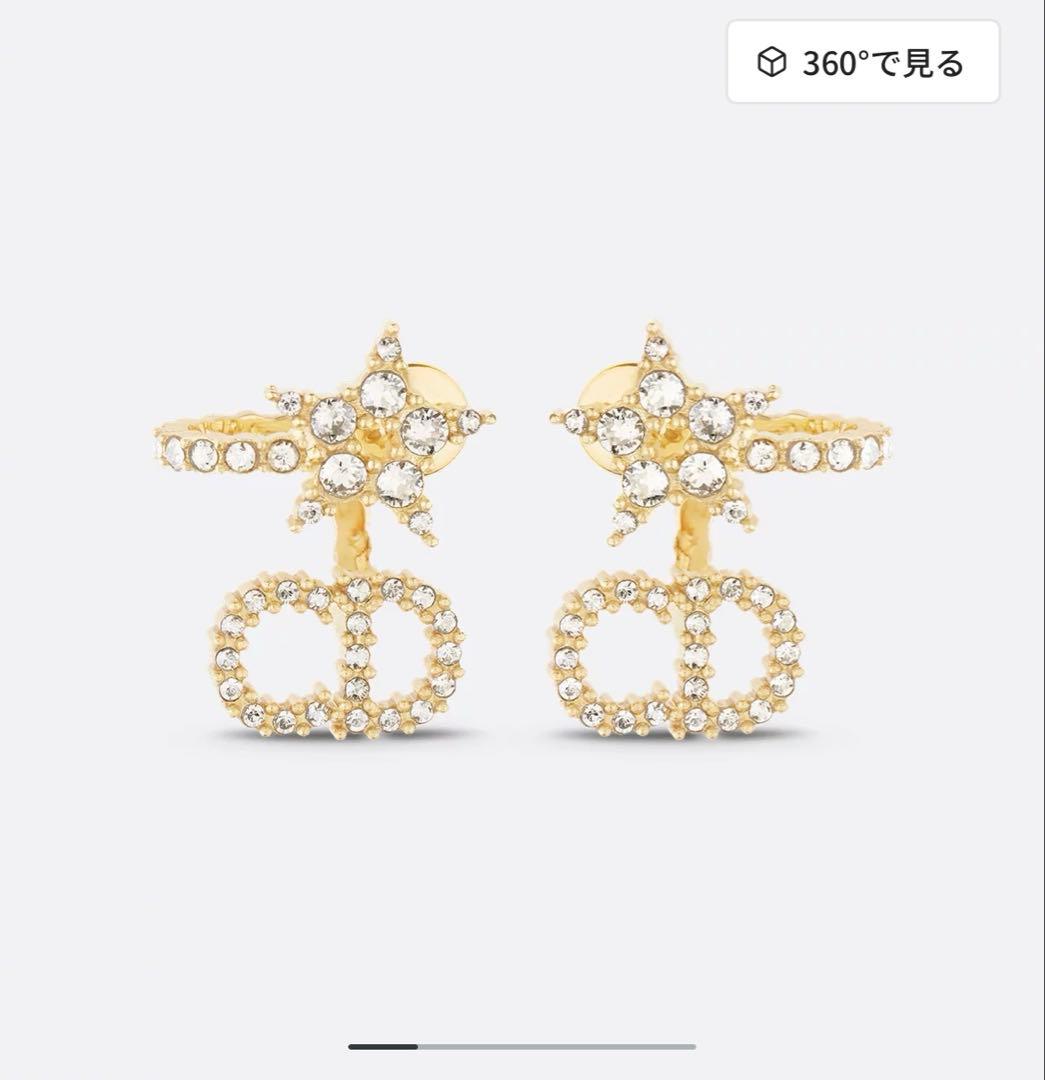Open the gold earrings product image
Screen dimensions: 1045x1080
coord(522,530)
